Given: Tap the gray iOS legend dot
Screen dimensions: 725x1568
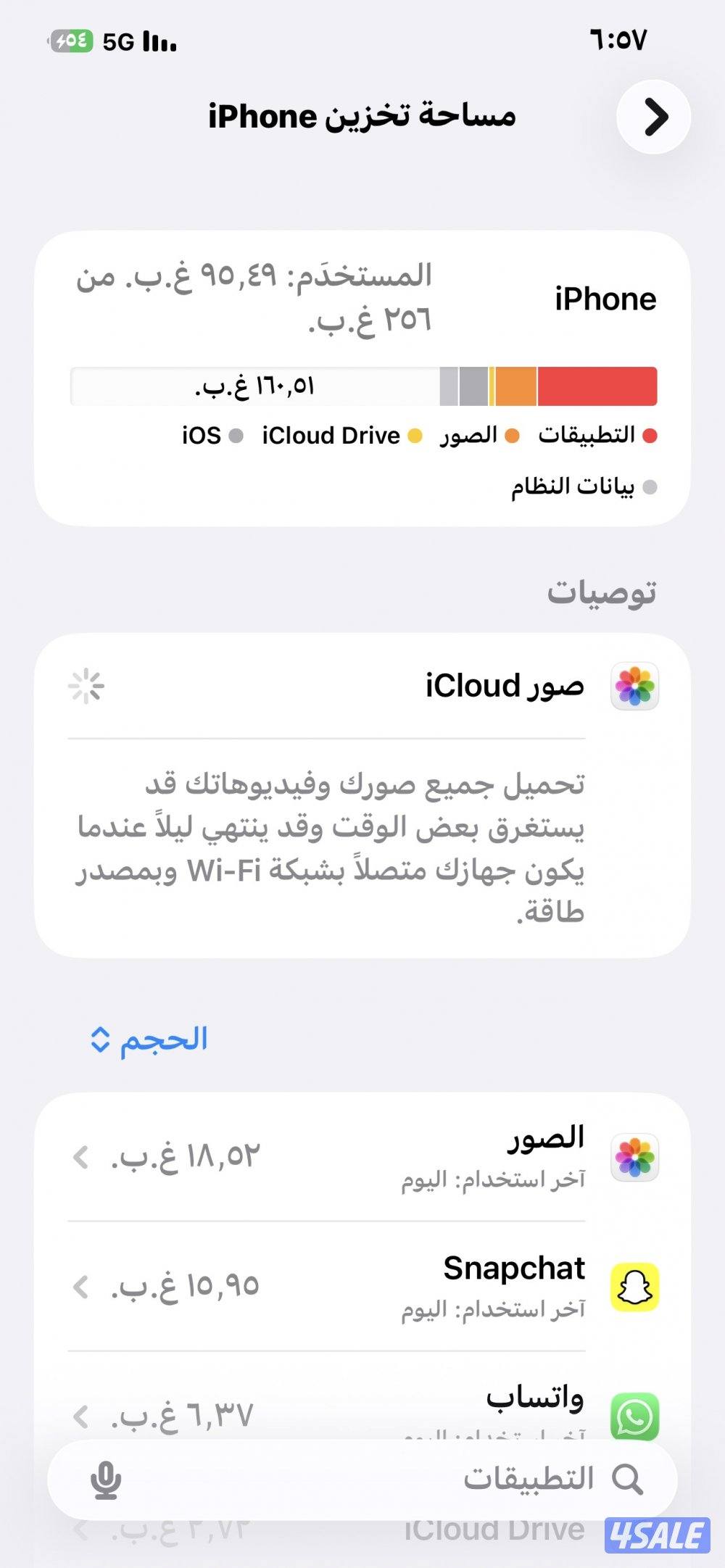Looking at the screenshot, I should pyautogui.click(x=236, y=436).
